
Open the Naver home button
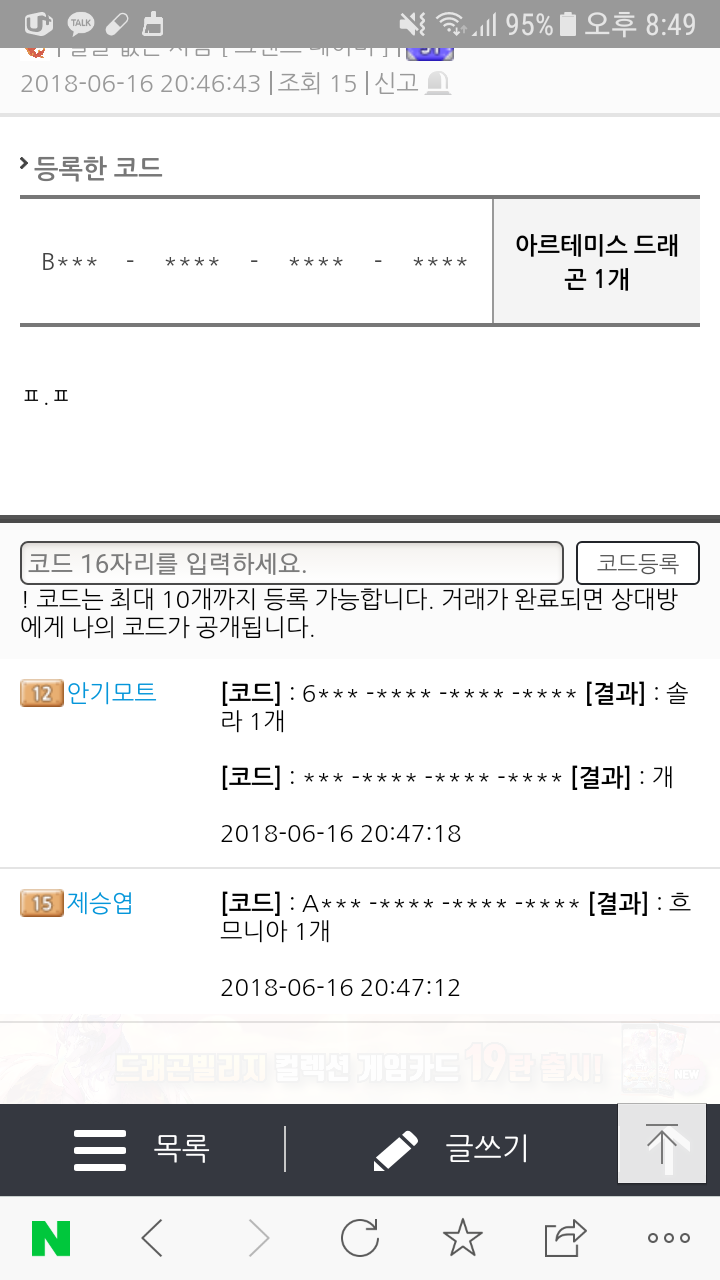(x=51, y=1239)
